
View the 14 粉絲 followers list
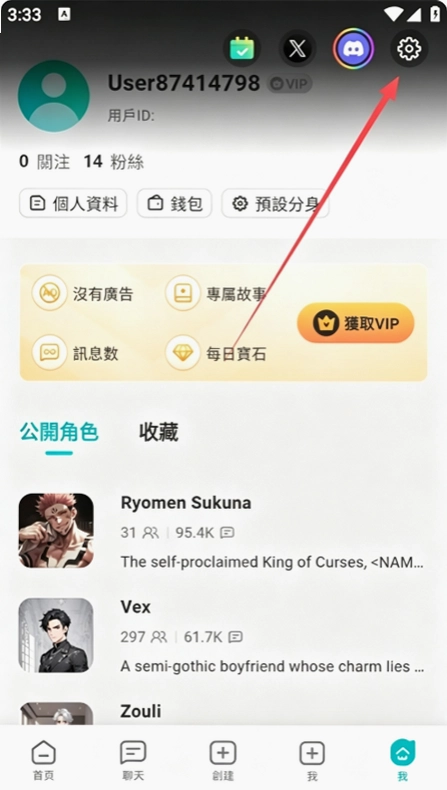click(x=114, y=162)
